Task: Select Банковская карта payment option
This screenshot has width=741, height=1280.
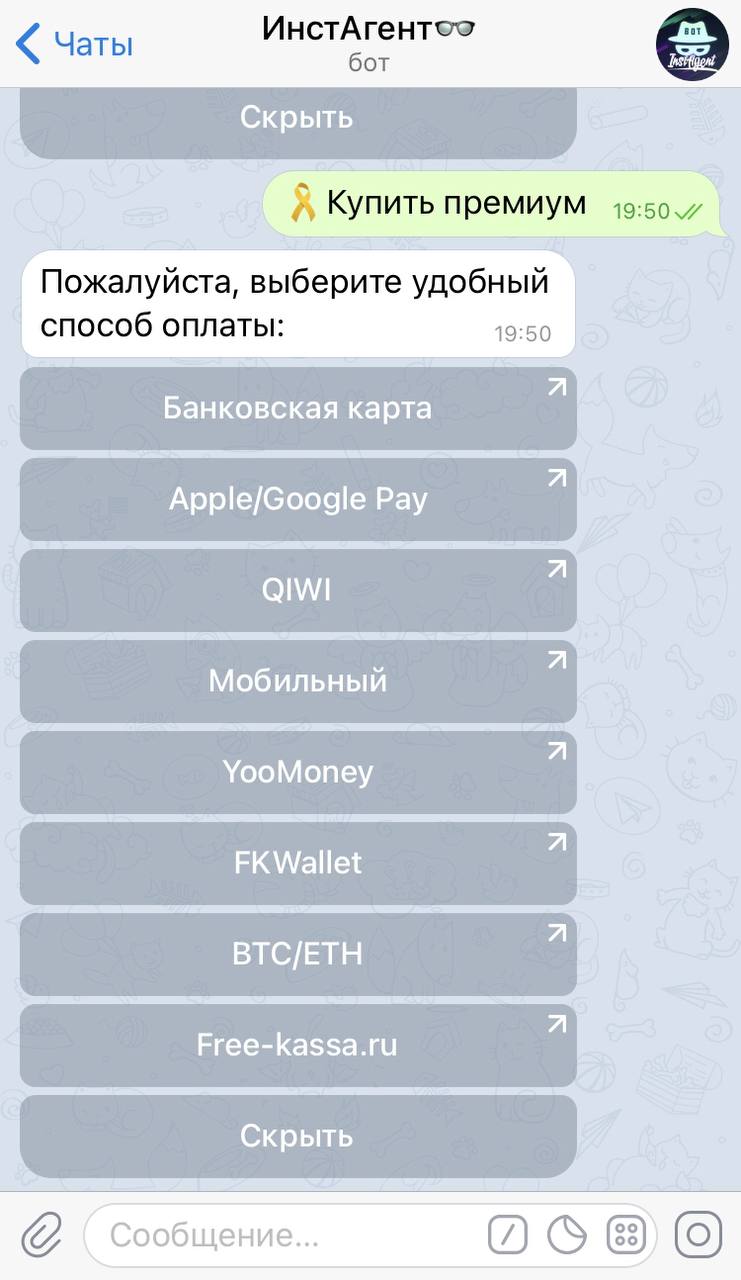Action: [298, 409]
